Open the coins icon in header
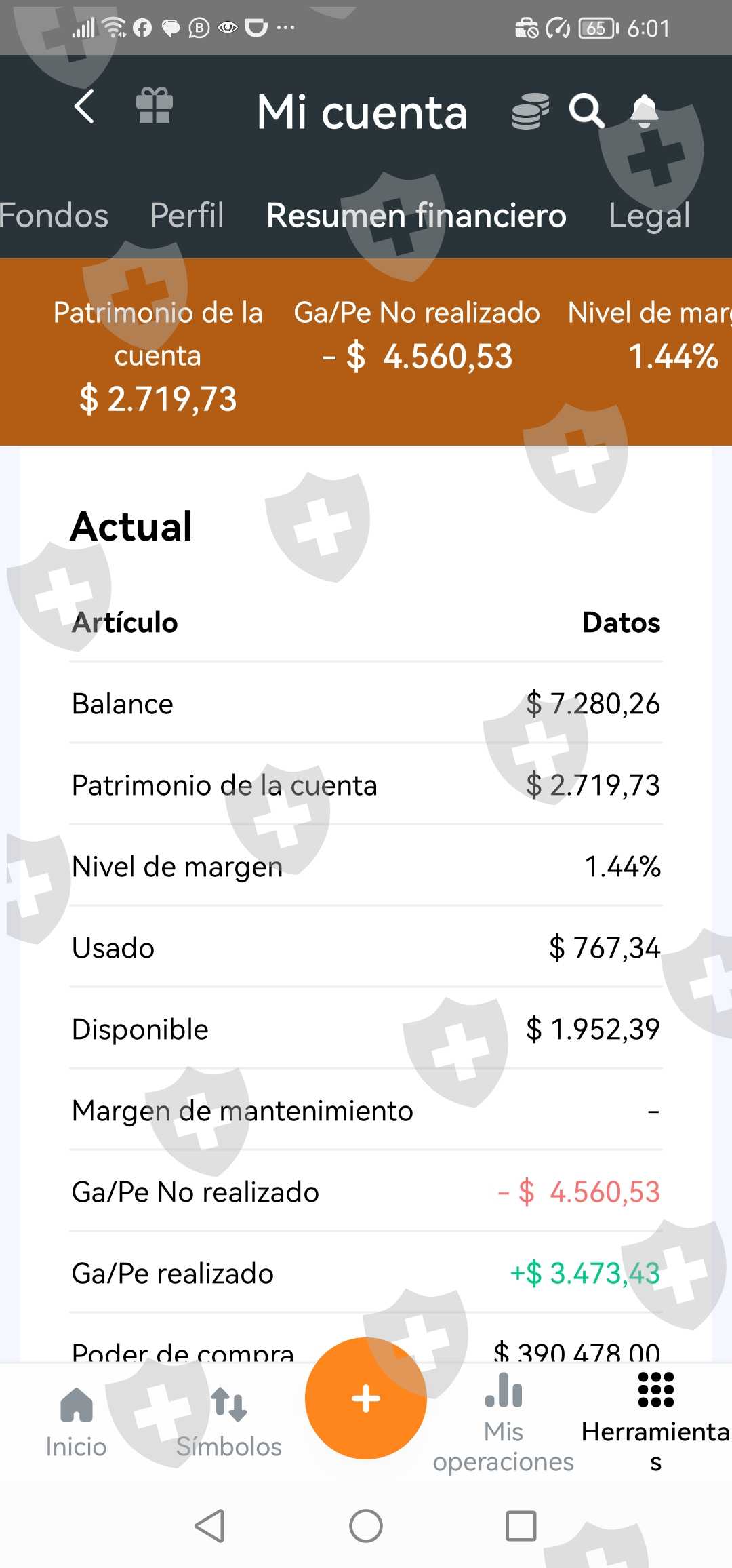 [x=530, y=111]
